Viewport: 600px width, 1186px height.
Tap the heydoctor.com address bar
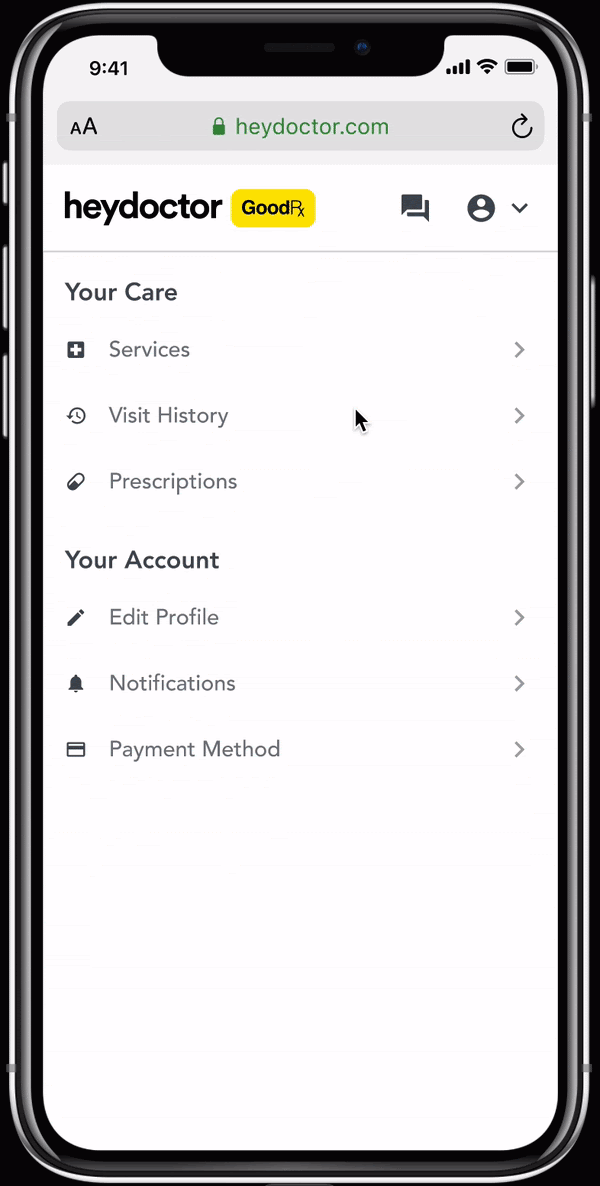[300, 126]
